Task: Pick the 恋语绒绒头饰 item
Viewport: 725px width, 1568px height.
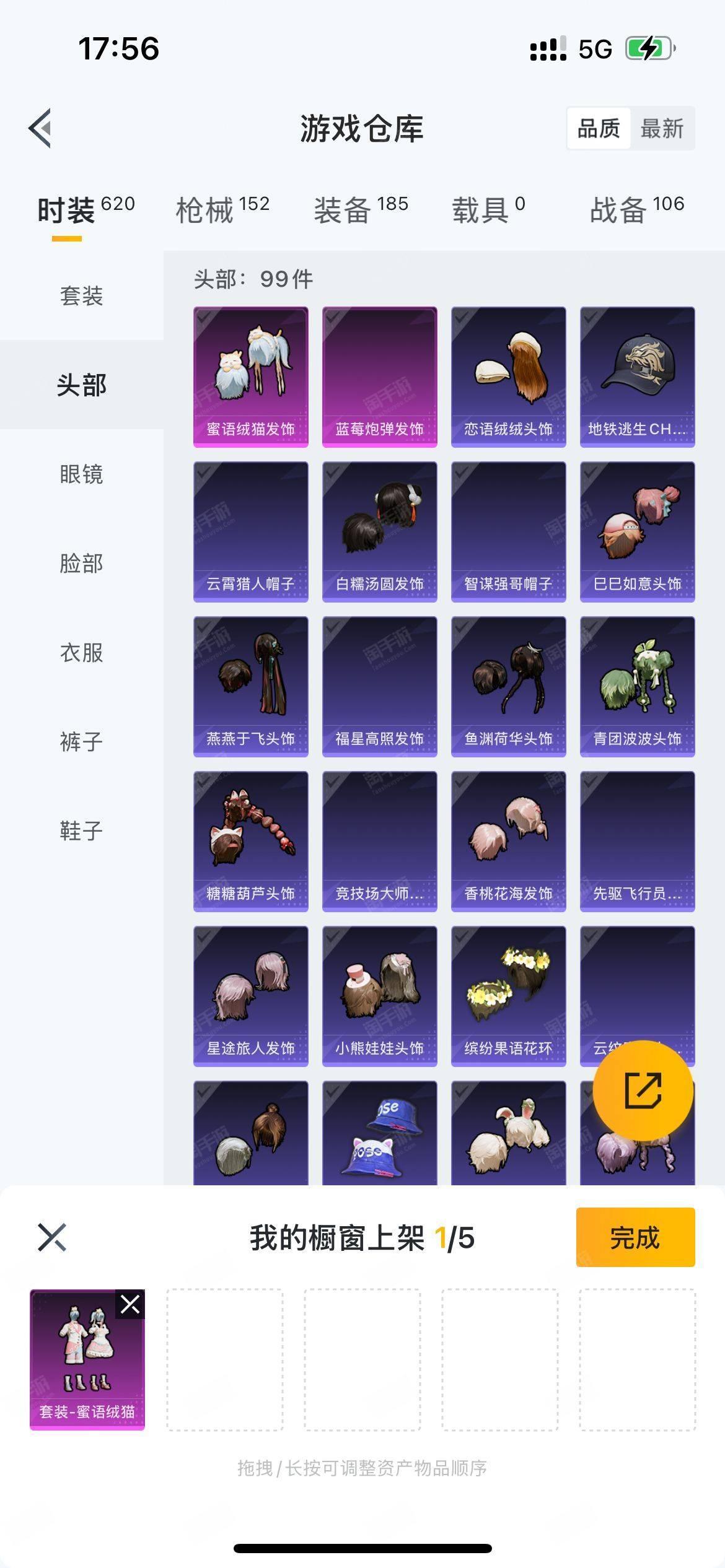Action: (x=508, y=377)
